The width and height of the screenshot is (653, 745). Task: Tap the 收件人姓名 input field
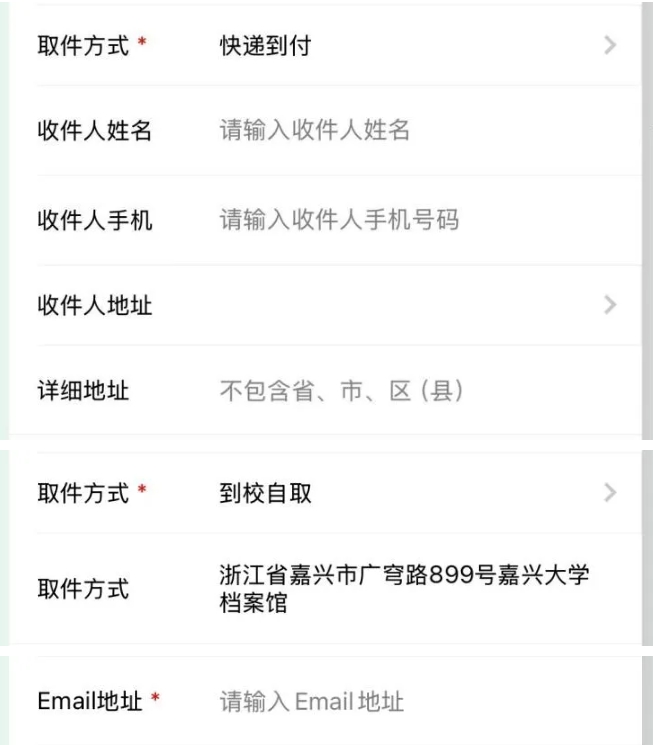pyautogui.click(x=410, y=131)
